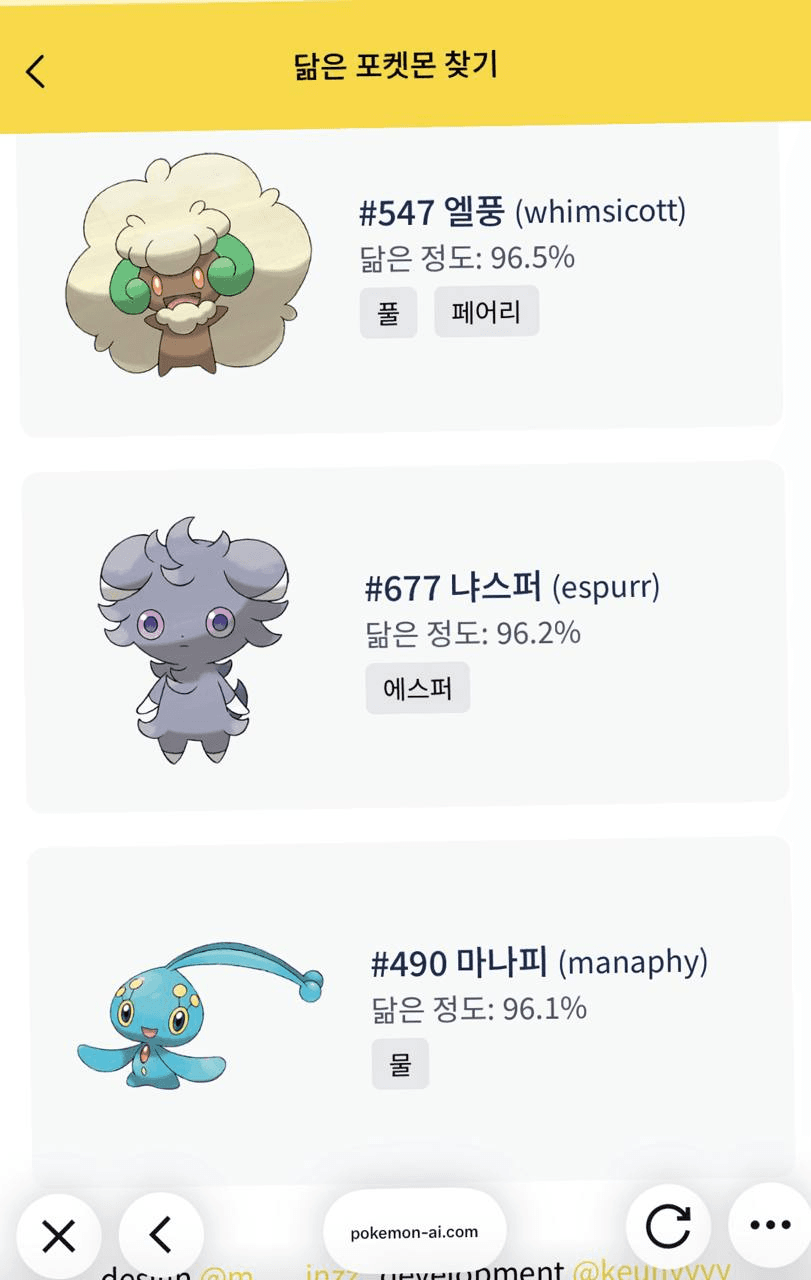Go back from the 닮은 포켓몬 찾기 page

[36, 71]
